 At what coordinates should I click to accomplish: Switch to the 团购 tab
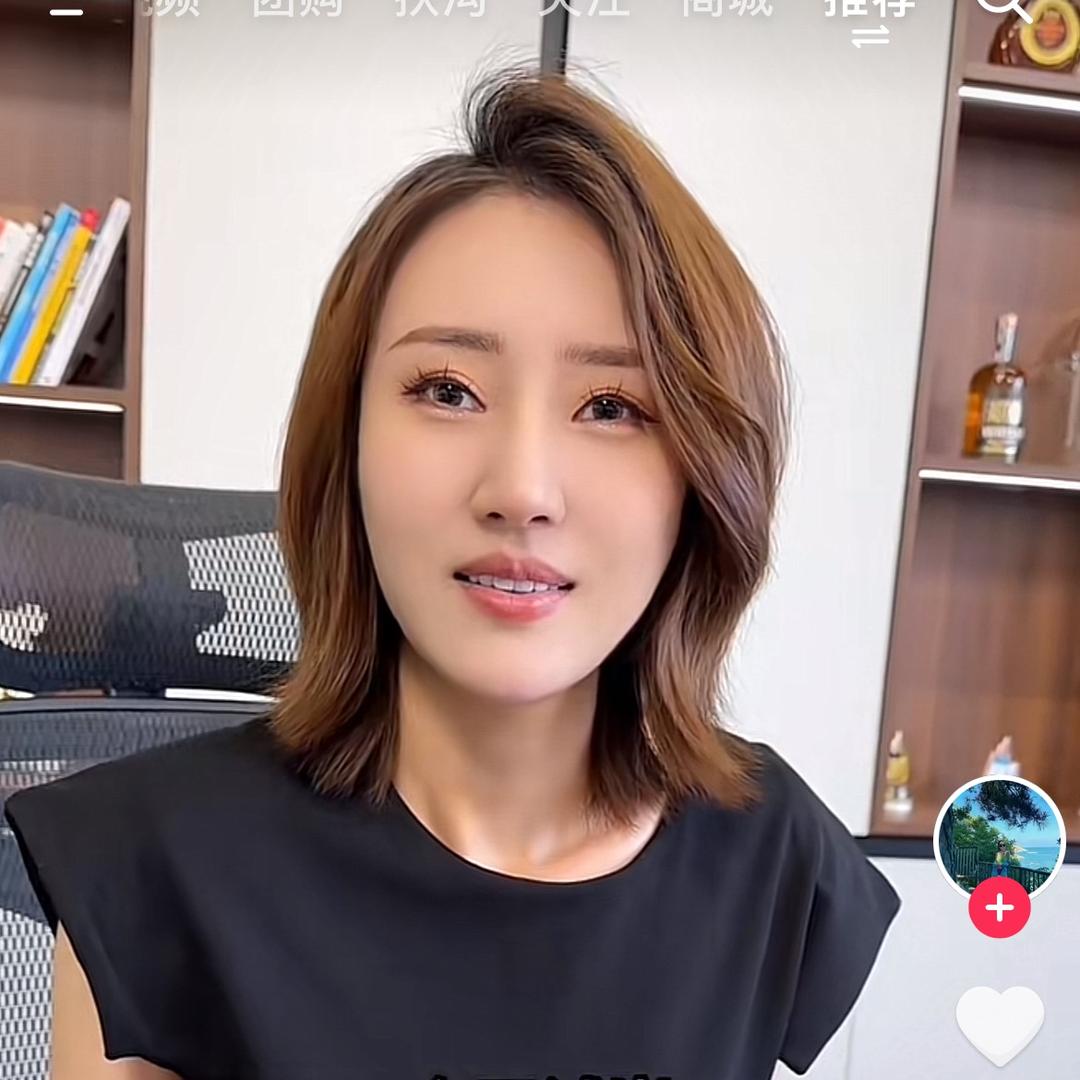pyautogui.click(x=297, y=6)
